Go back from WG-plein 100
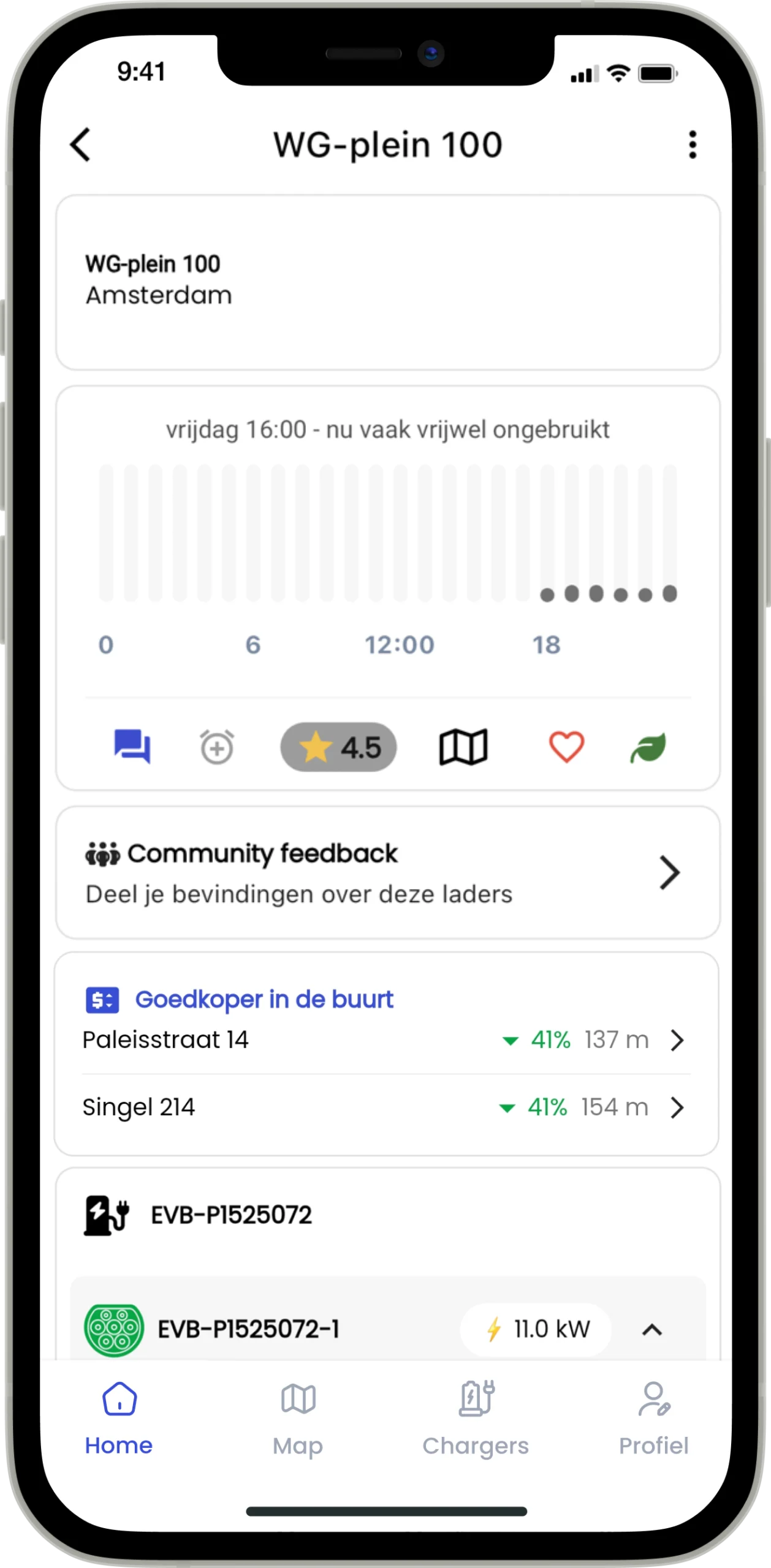Image resolution: width=771 pixels, height=1568 pixels. click(80, 145)
